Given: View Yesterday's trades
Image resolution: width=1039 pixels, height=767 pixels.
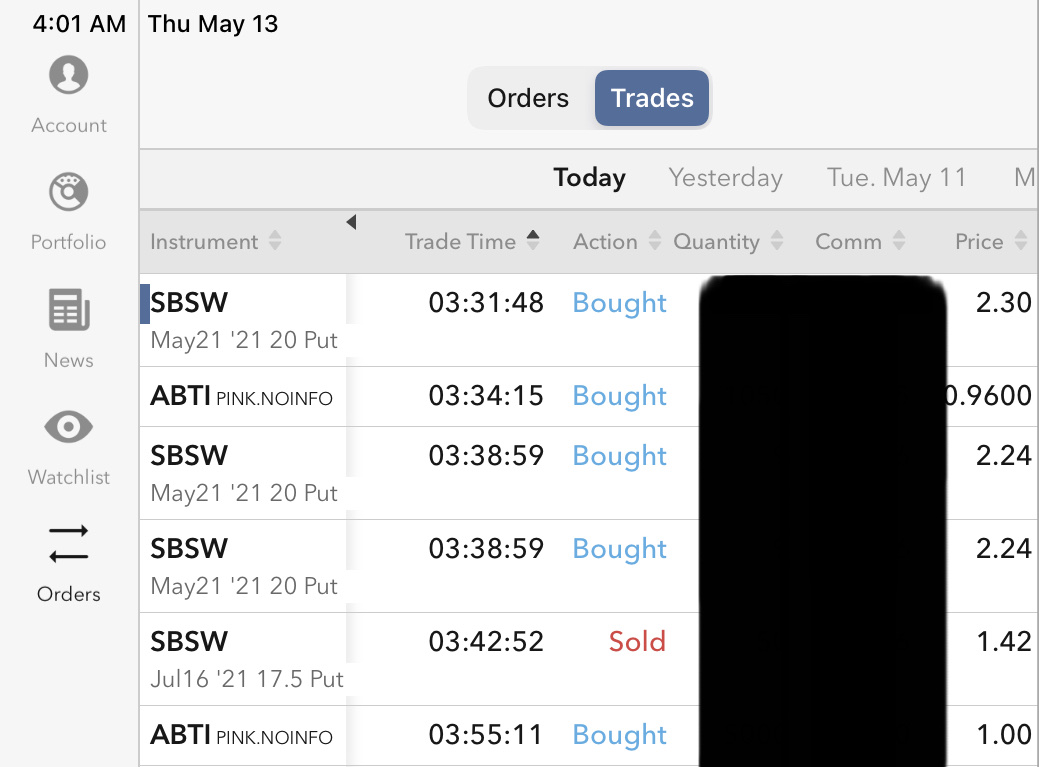Looking at the screenshot, I should [x=725, y=178].
